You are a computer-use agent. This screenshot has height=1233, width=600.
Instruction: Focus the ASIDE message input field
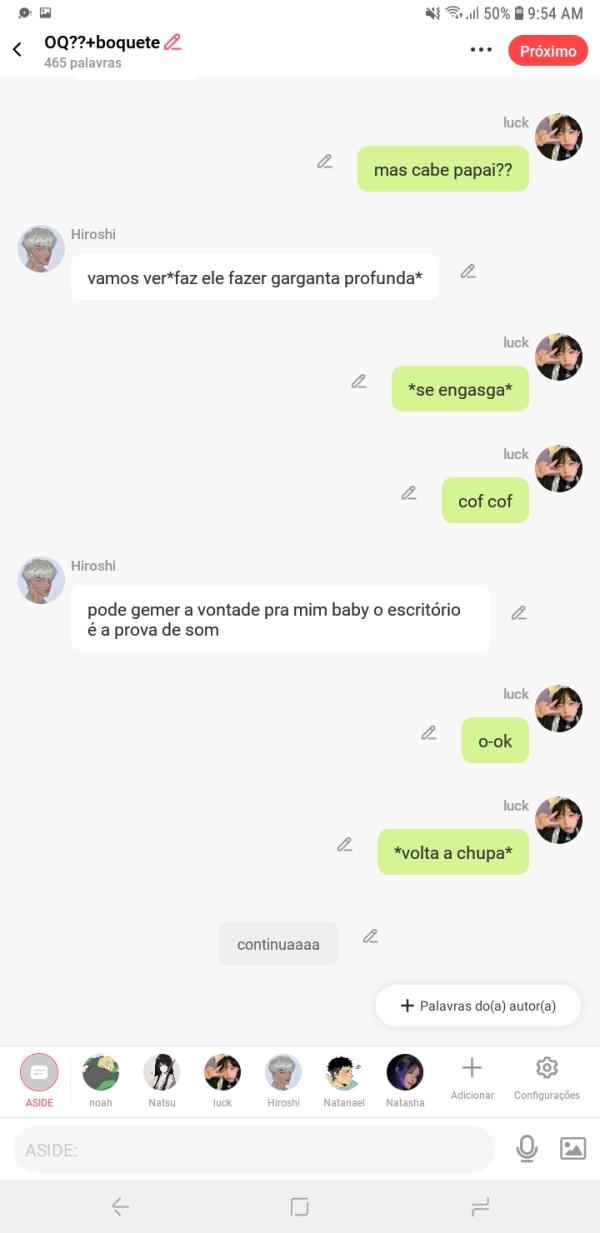coord(253,1150)
